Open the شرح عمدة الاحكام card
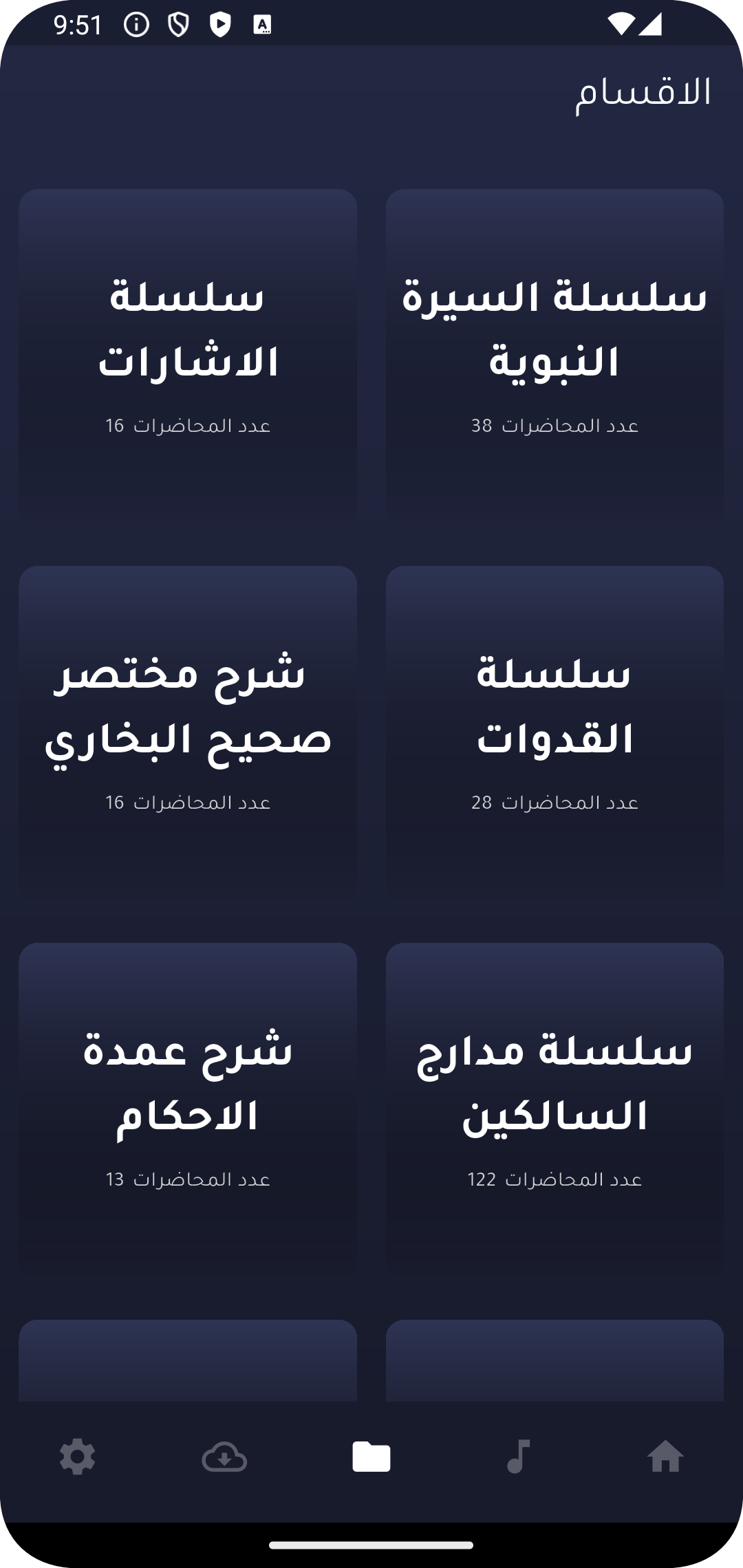The image size is (743, 1568). click(188, 1107)
